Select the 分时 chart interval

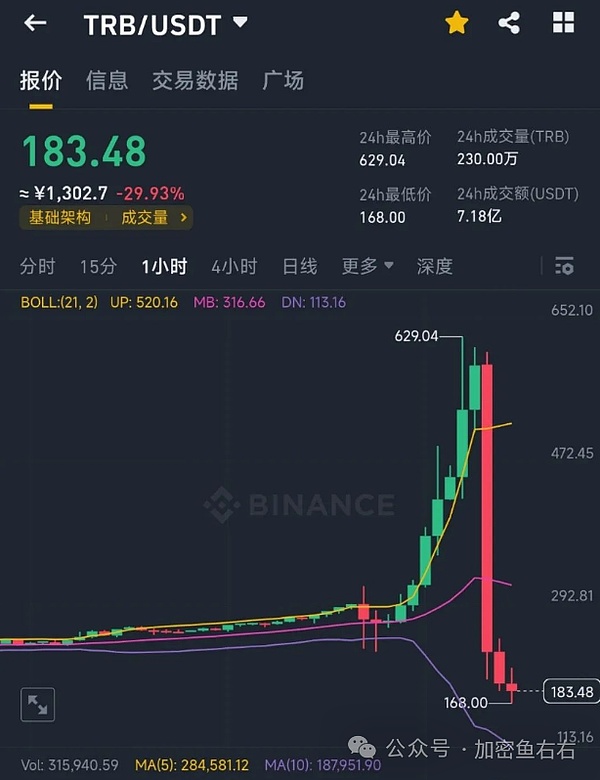click(x=38, y=266)
